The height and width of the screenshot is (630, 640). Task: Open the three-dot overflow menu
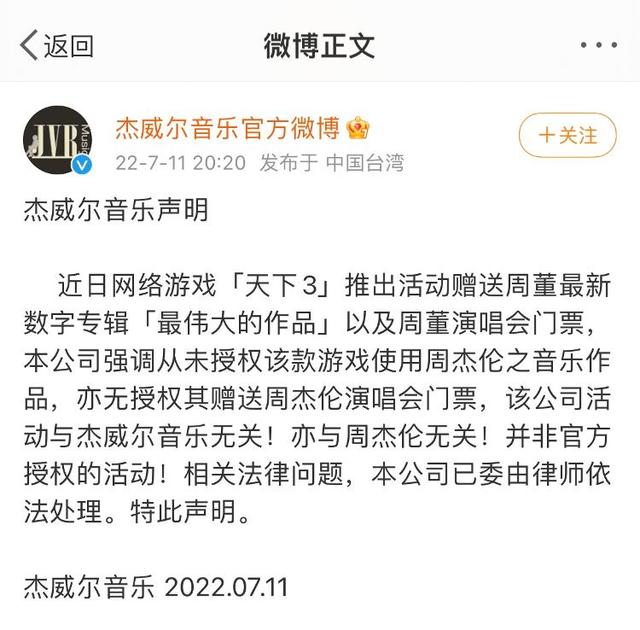[x=599, y=45]
